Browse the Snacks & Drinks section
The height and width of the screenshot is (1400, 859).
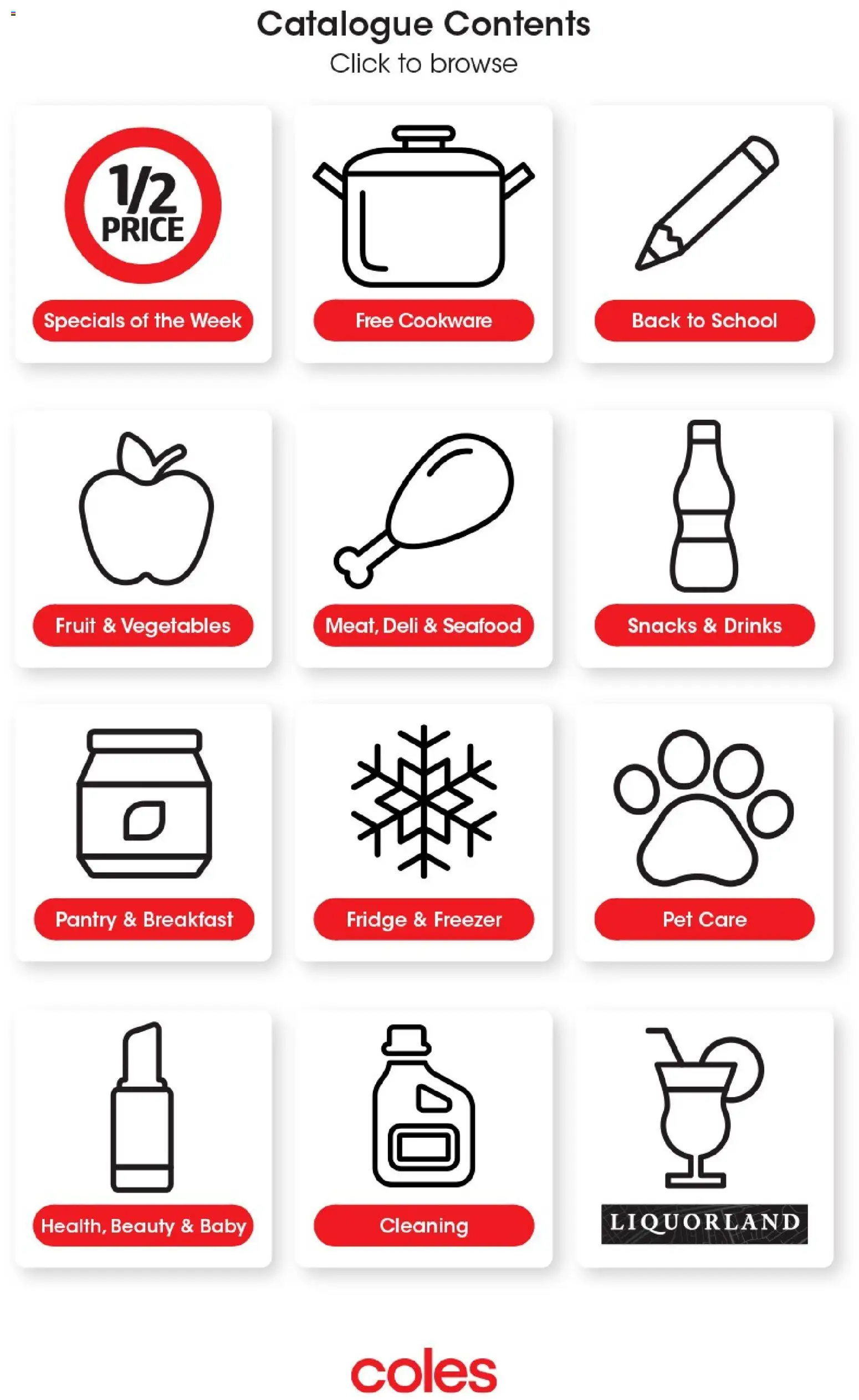tap(704, 625)
